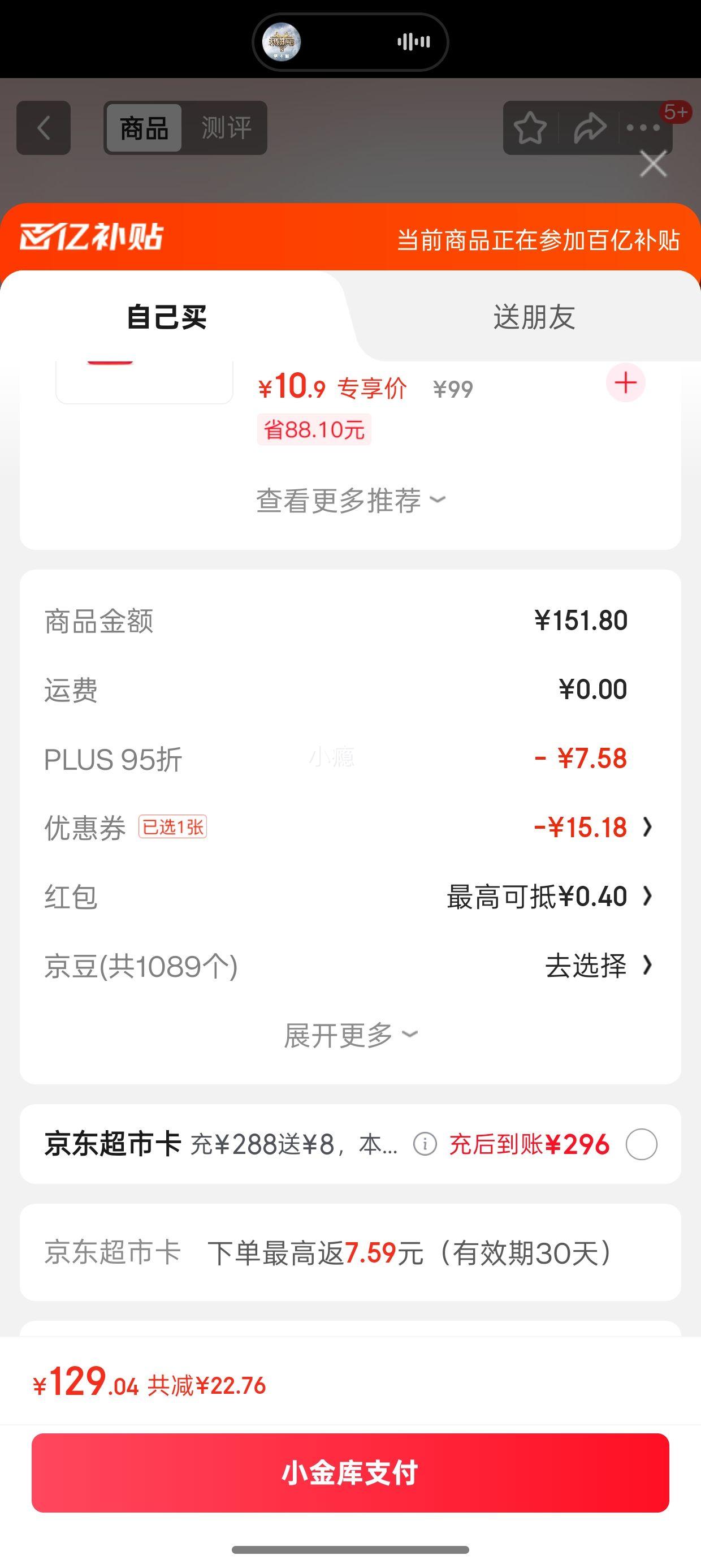Open the 红包 options row
The height and width of the screenshot is (1568, 701).
pos(549,897)
